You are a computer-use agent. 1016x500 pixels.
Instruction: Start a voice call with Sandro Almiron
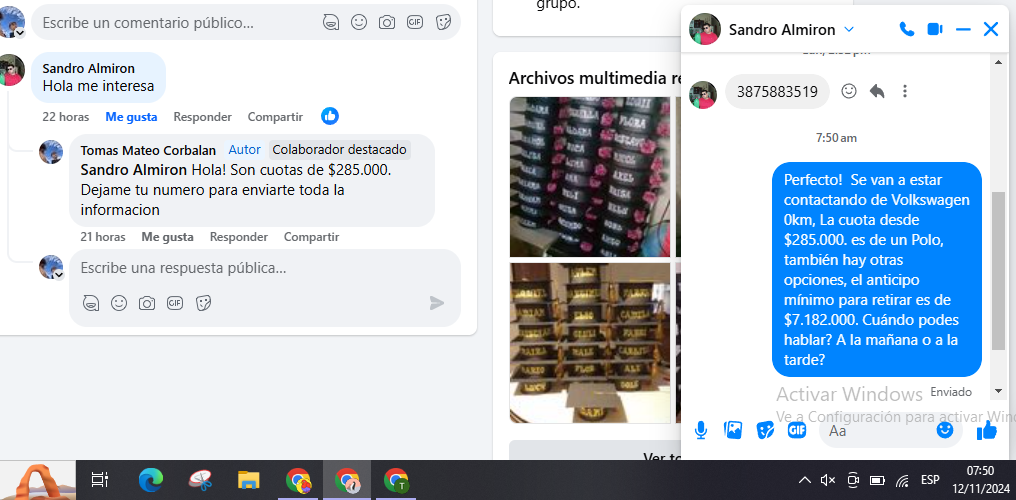point(907,29)
